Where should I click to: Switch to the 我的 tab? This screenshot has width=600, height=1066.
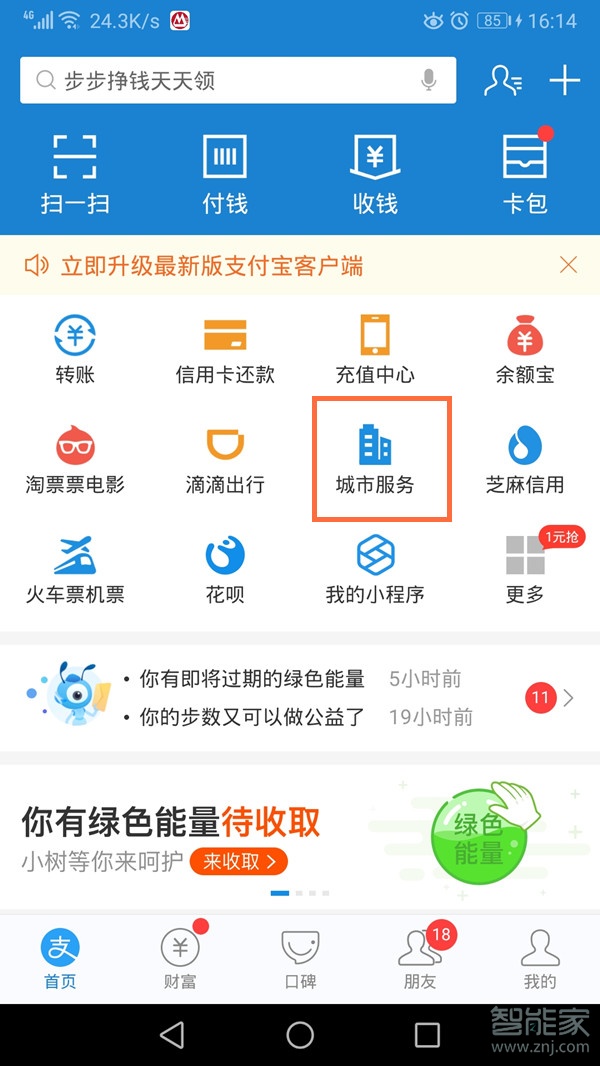coord(540,958)
